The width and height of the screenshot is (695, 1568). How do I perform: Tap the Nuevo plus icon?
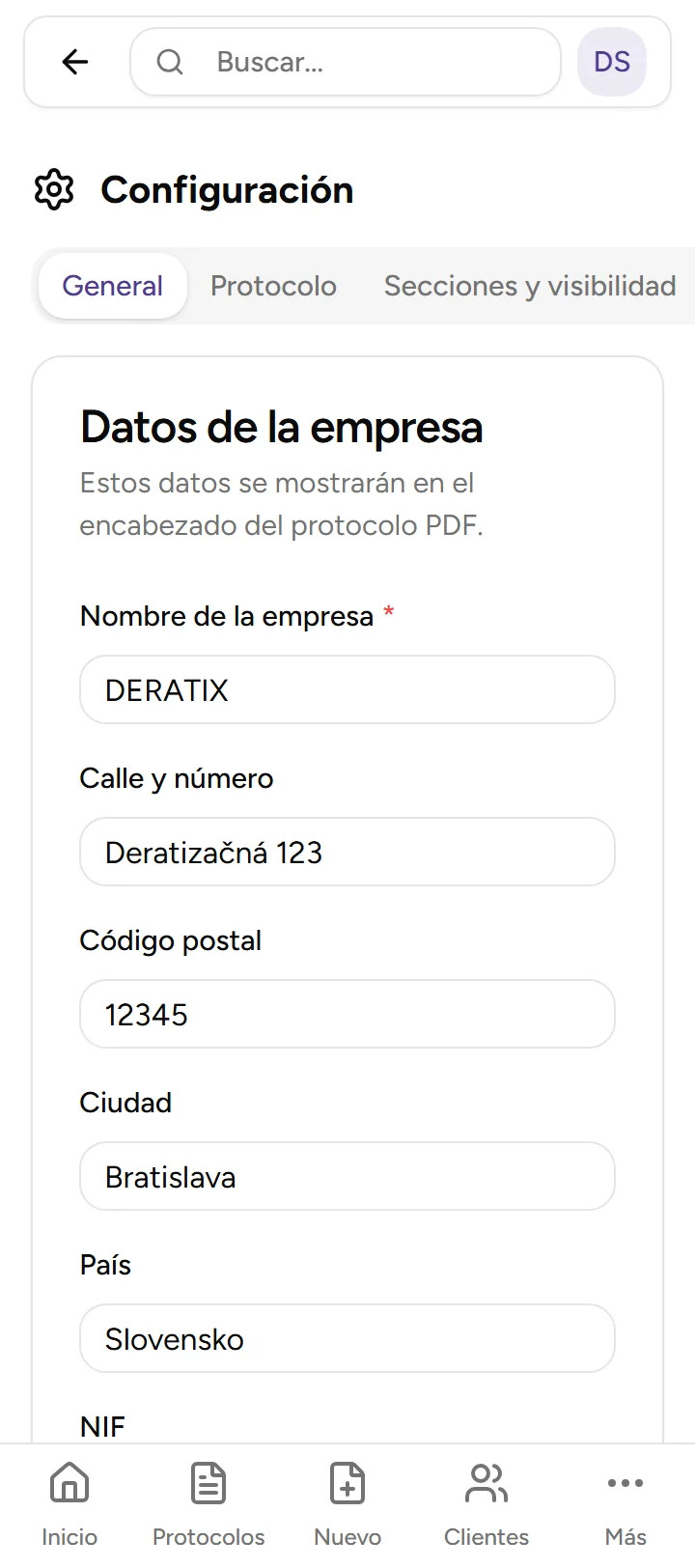coord(347,1482)
